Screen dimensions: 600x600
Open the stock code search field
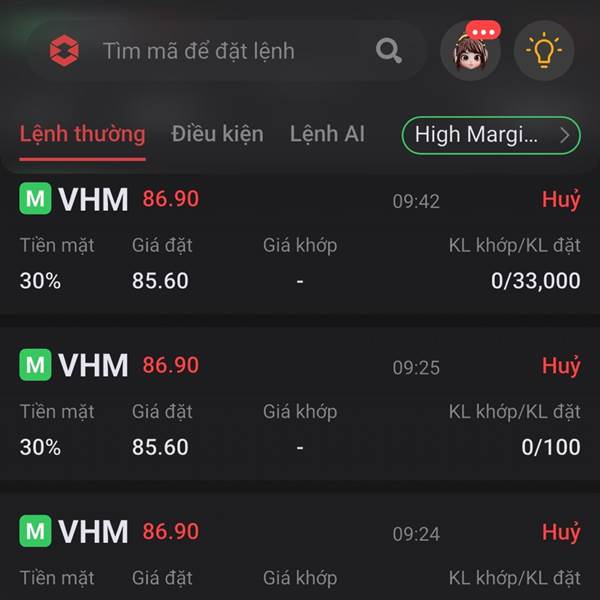[226, 51]
